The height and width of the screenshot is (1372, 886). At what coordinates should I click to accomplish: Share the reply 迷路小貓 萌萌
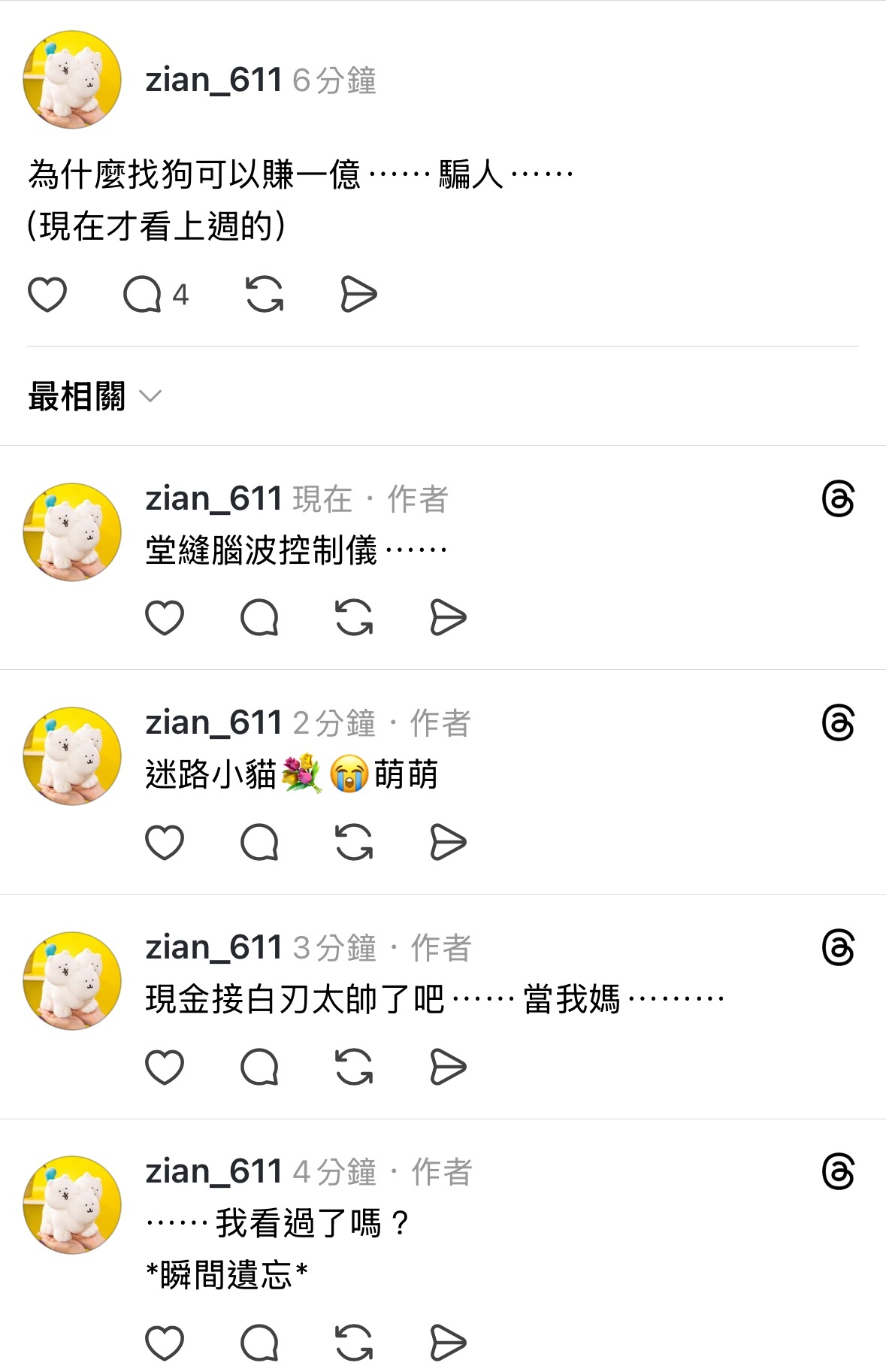coord(449,842)
